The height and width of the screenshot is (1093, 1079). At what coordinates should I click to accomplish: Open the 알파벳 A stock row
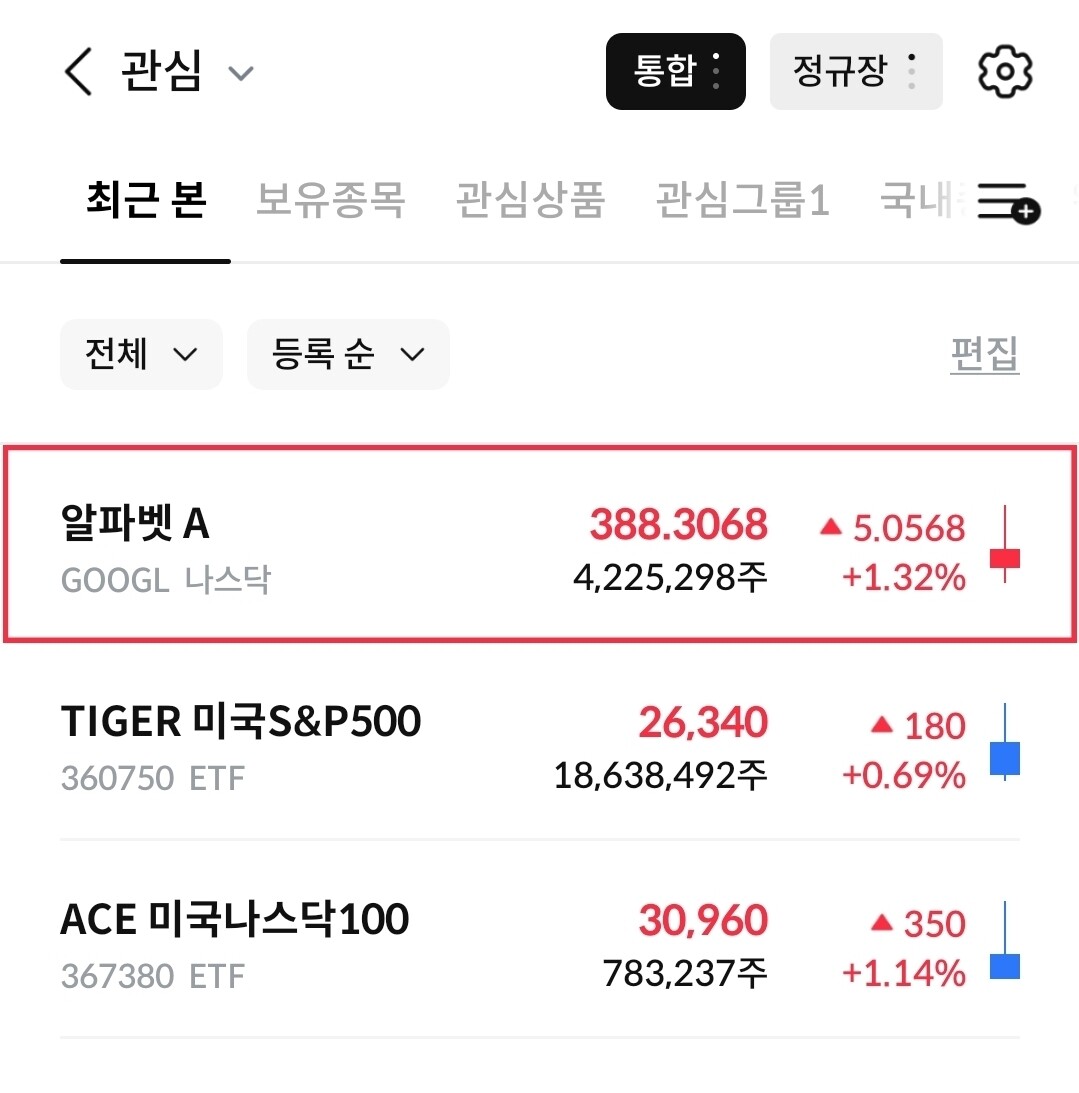pyautogui.click(x=540, y=544)
